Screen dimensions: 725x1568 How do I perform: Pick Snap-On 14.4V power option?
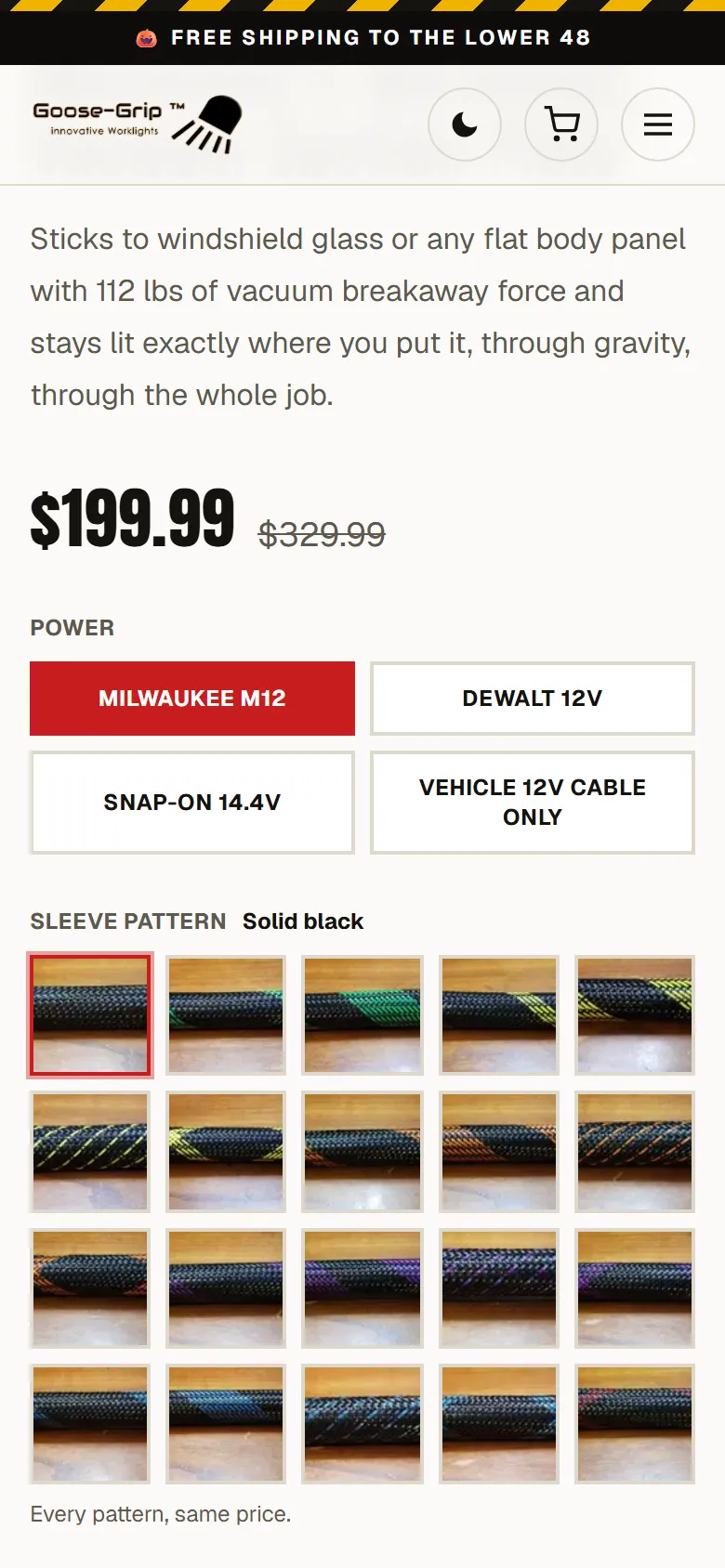(192, 803)
